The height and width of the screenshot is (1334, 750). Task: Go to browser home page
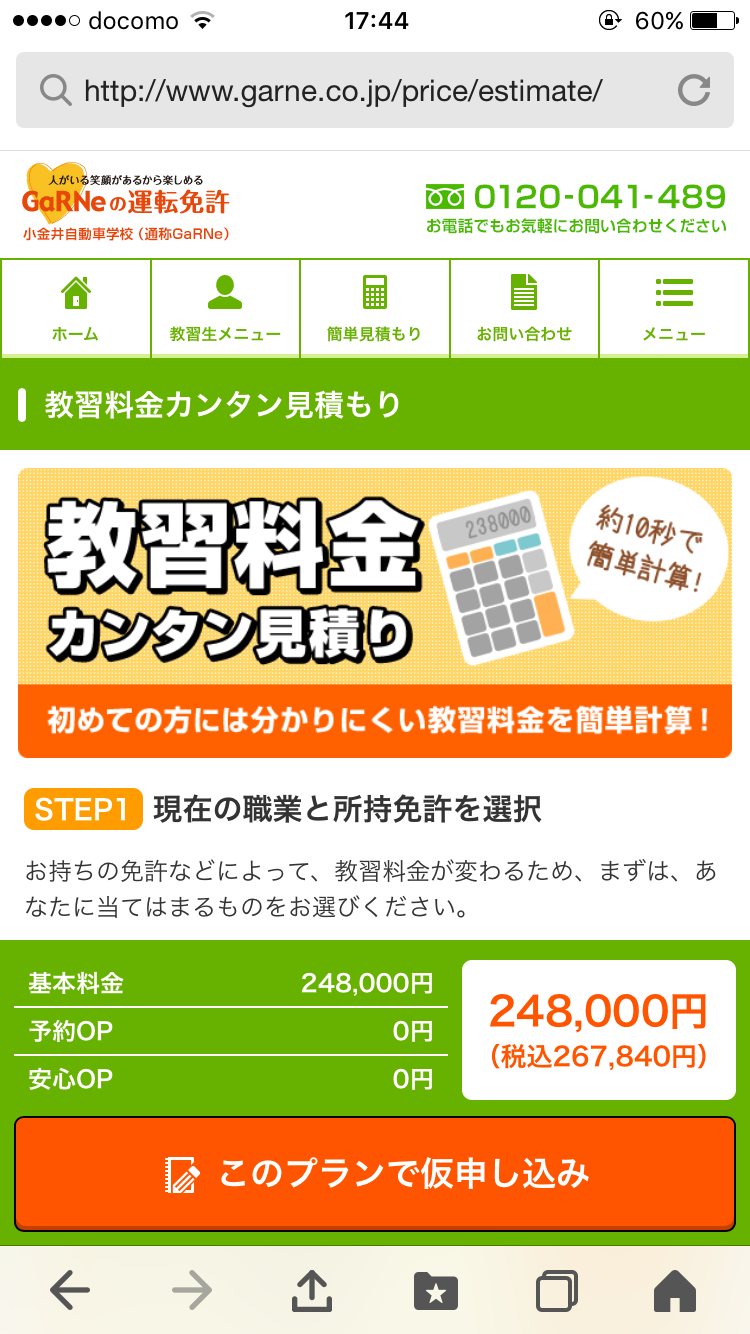pos(675,1291)
